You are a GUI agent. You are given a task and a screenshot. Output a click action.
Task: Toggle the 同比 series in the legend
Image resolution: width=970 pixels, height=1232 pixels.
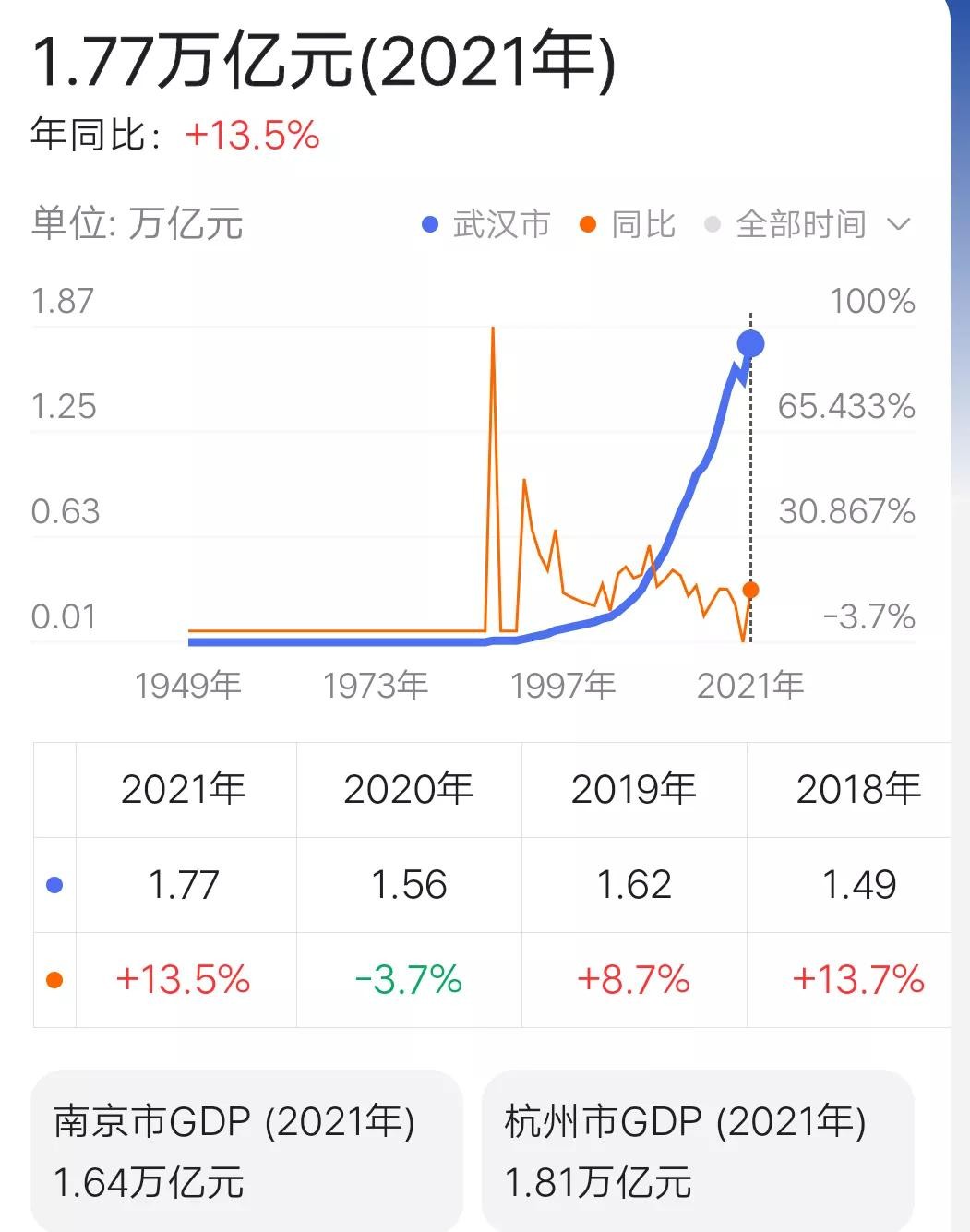[629, 224]
